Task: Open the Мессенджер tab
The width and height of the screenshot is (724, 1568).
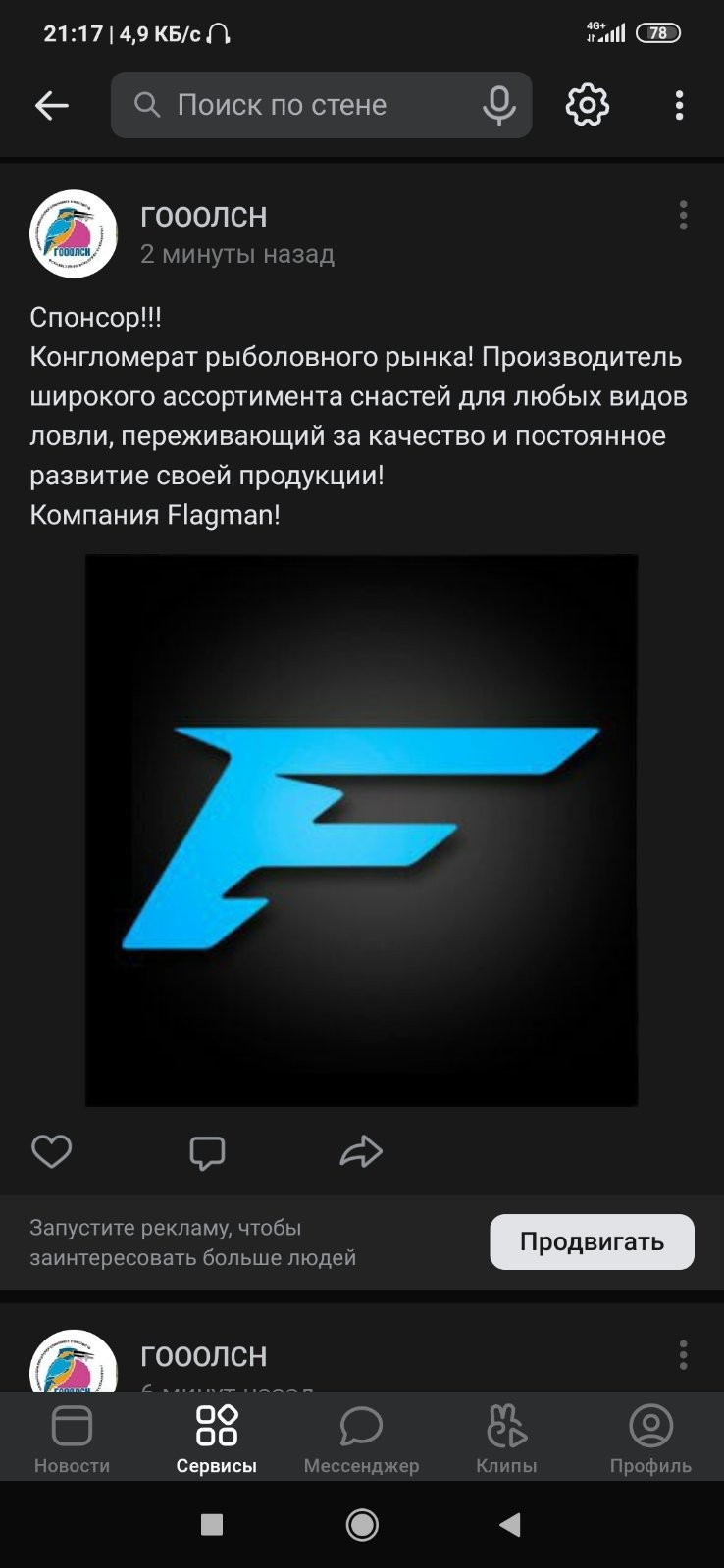Action: tap(361, 1439)
